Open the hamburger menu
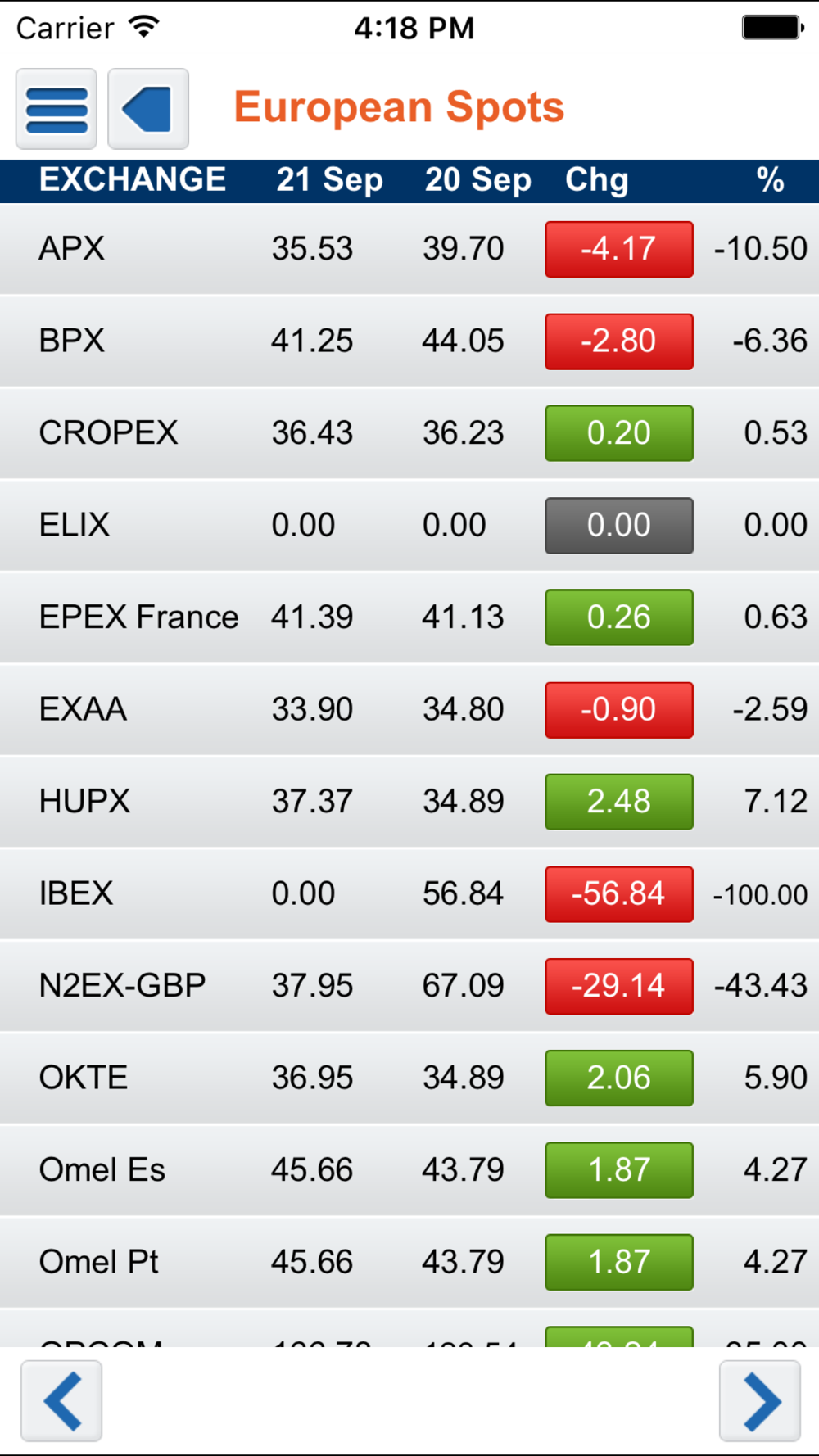819x1456 pixels. [x=57, y=109]
